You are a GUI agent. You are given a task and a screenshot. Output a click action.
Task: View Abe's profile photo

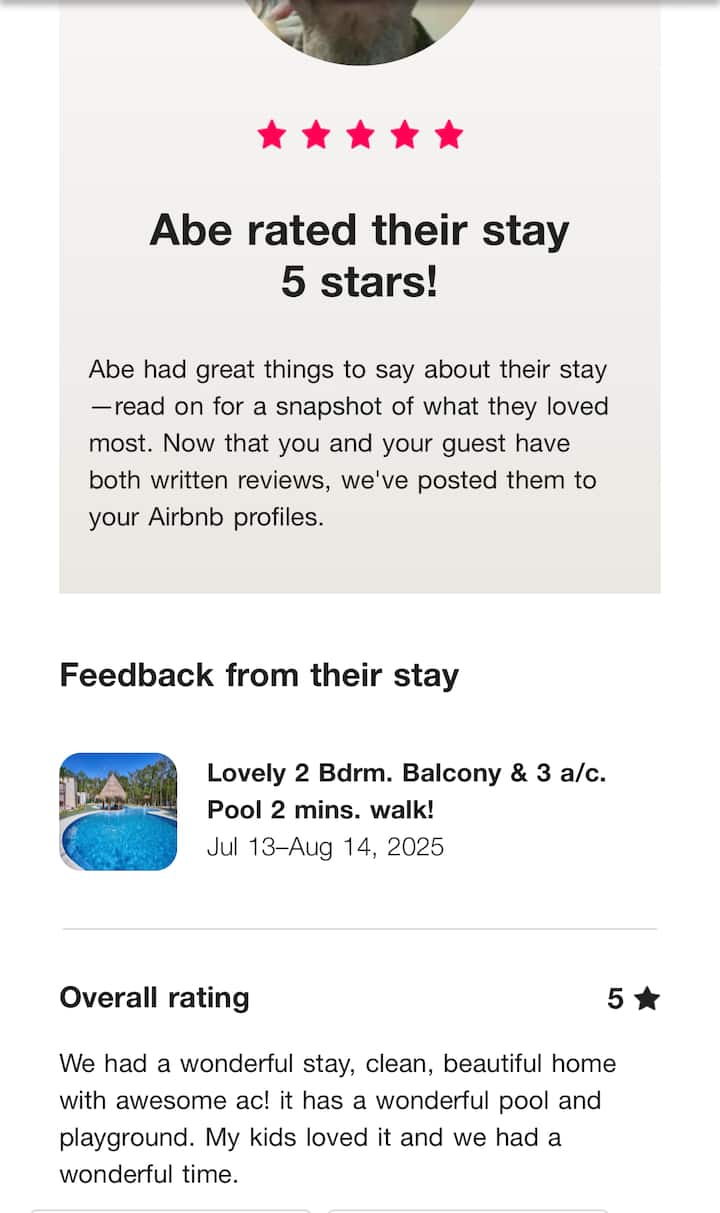pos(359,27)
